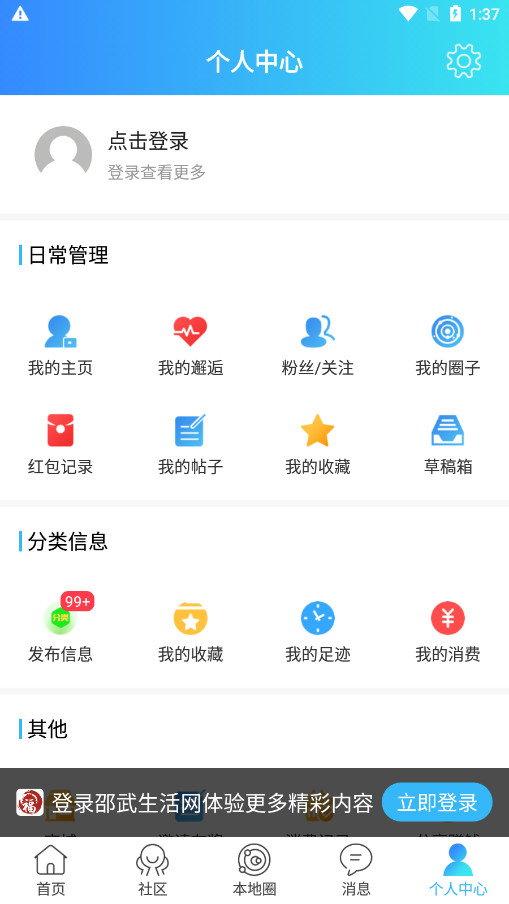Select the 个人中心 tab
Viewport: 509px width, 904px height.
458,871
